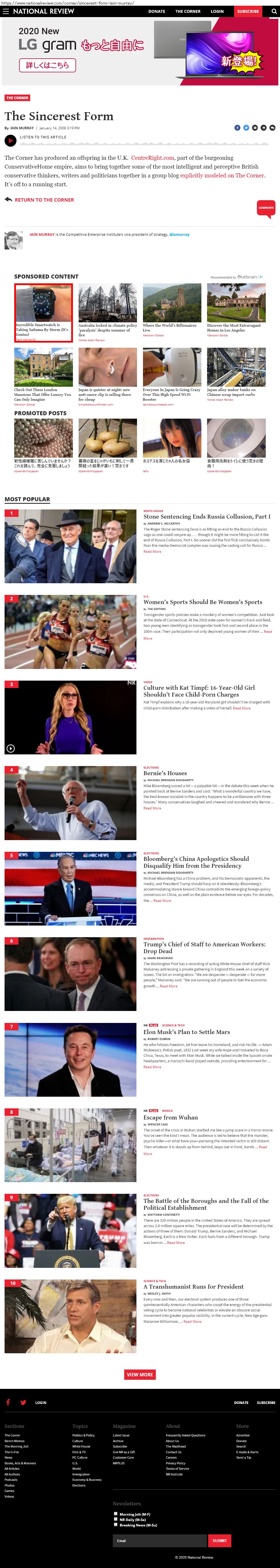Tap the Submit newsletter button

pos(220,1541)
